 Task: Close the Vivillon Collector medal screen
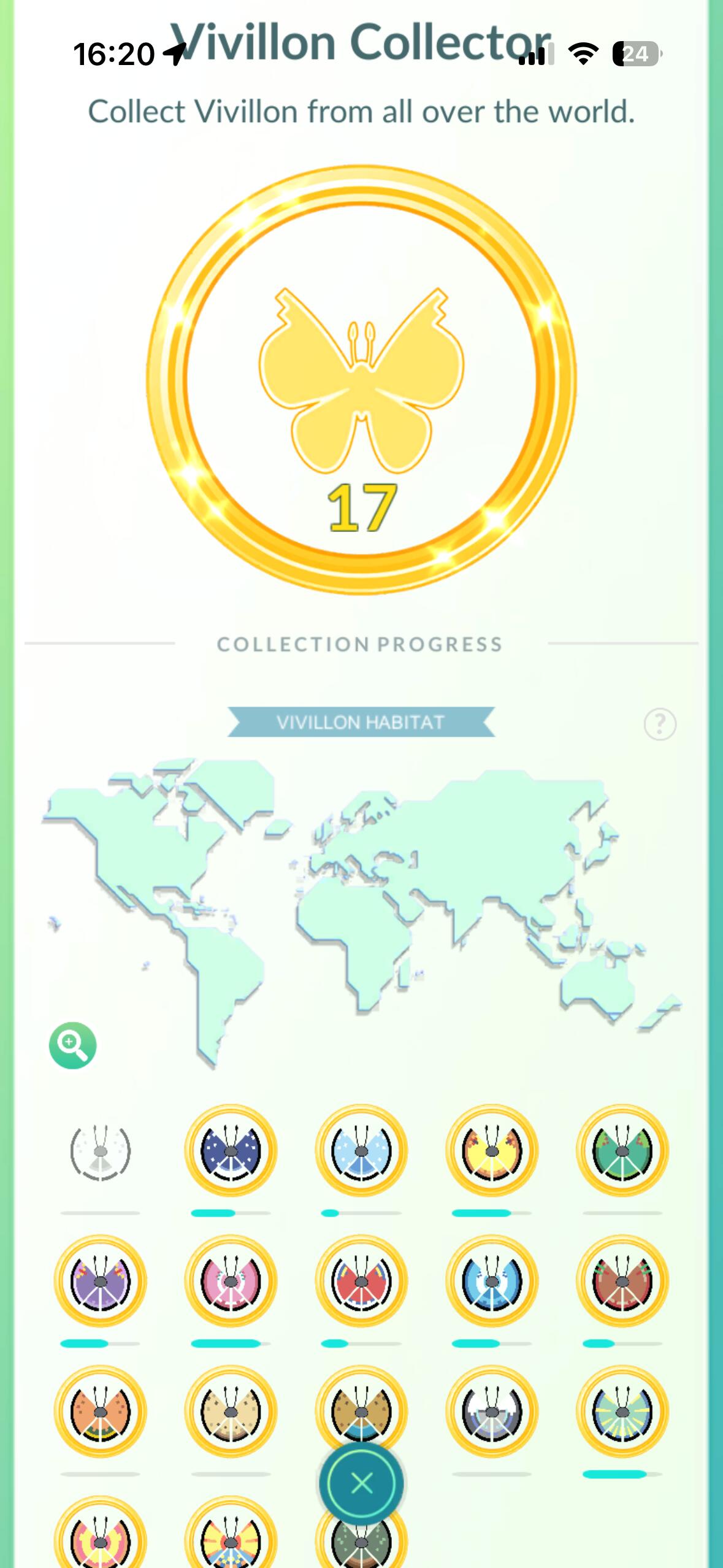[361, 1483]
